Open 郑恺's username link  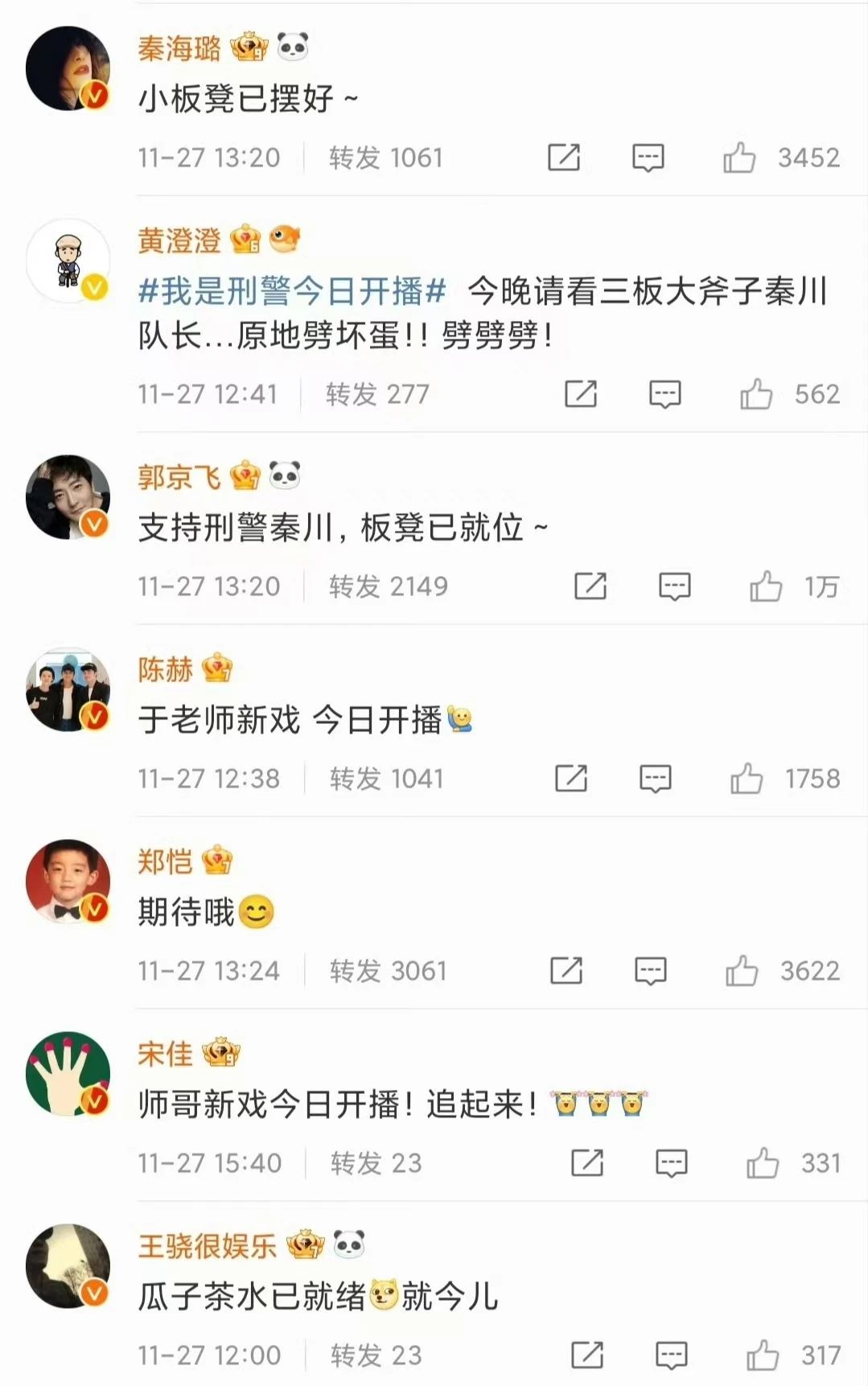(165, 862)
